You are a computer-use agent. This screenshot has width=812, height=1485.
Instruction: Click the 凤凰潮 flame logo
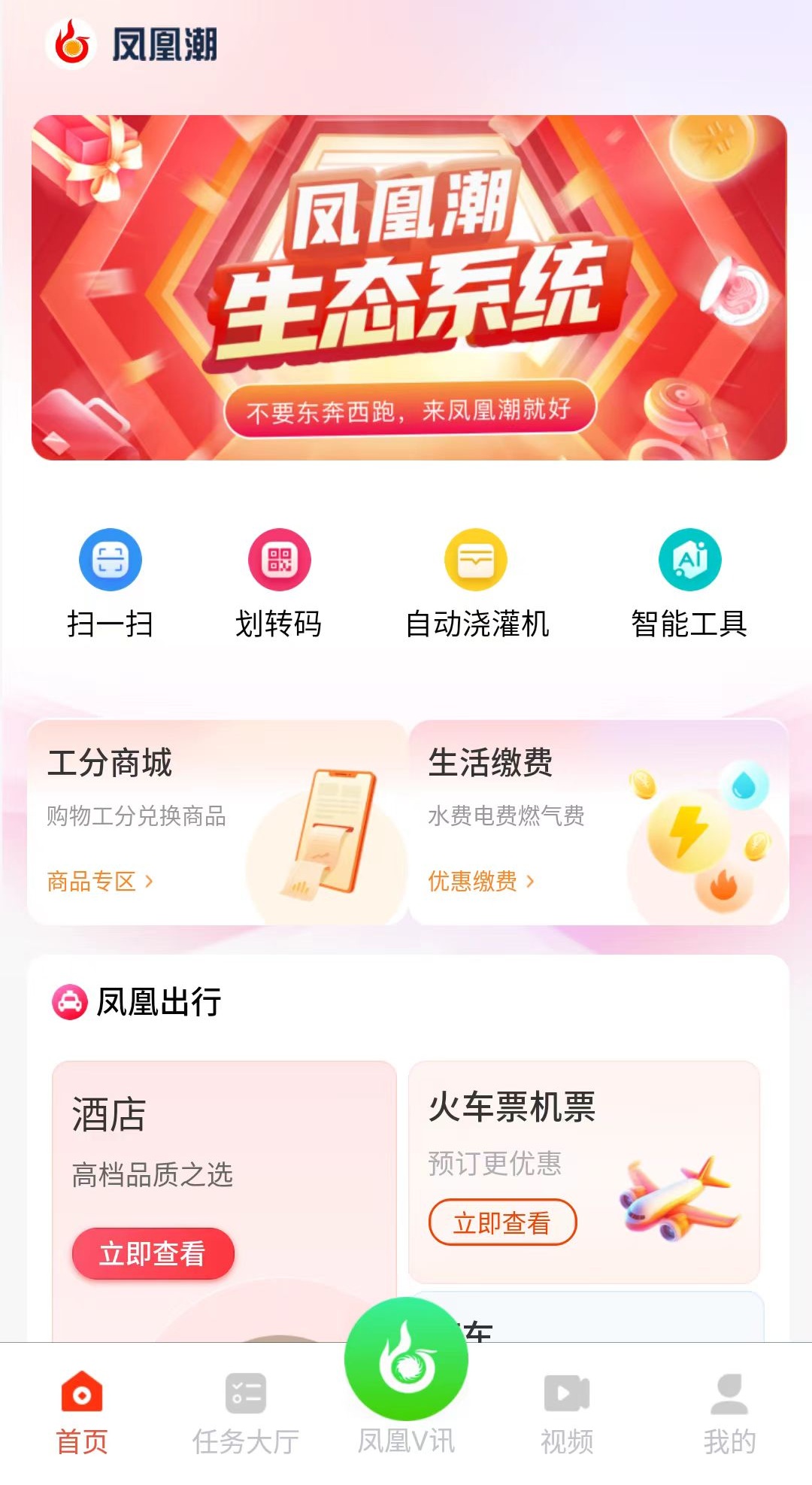[x=70, y=43]
